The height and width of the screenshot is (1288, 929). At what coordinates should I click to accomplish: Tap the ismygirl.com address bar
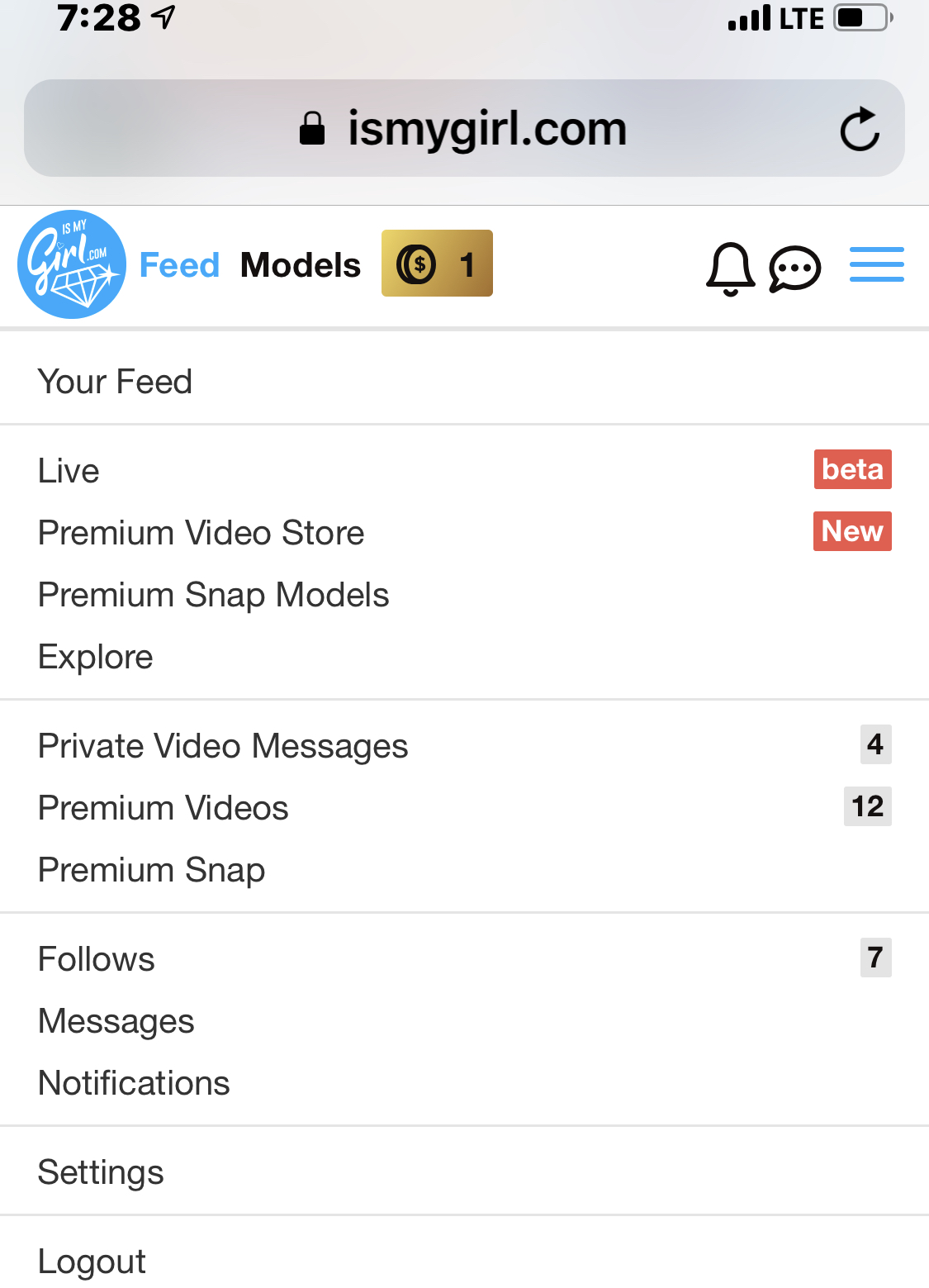[462, 129]
